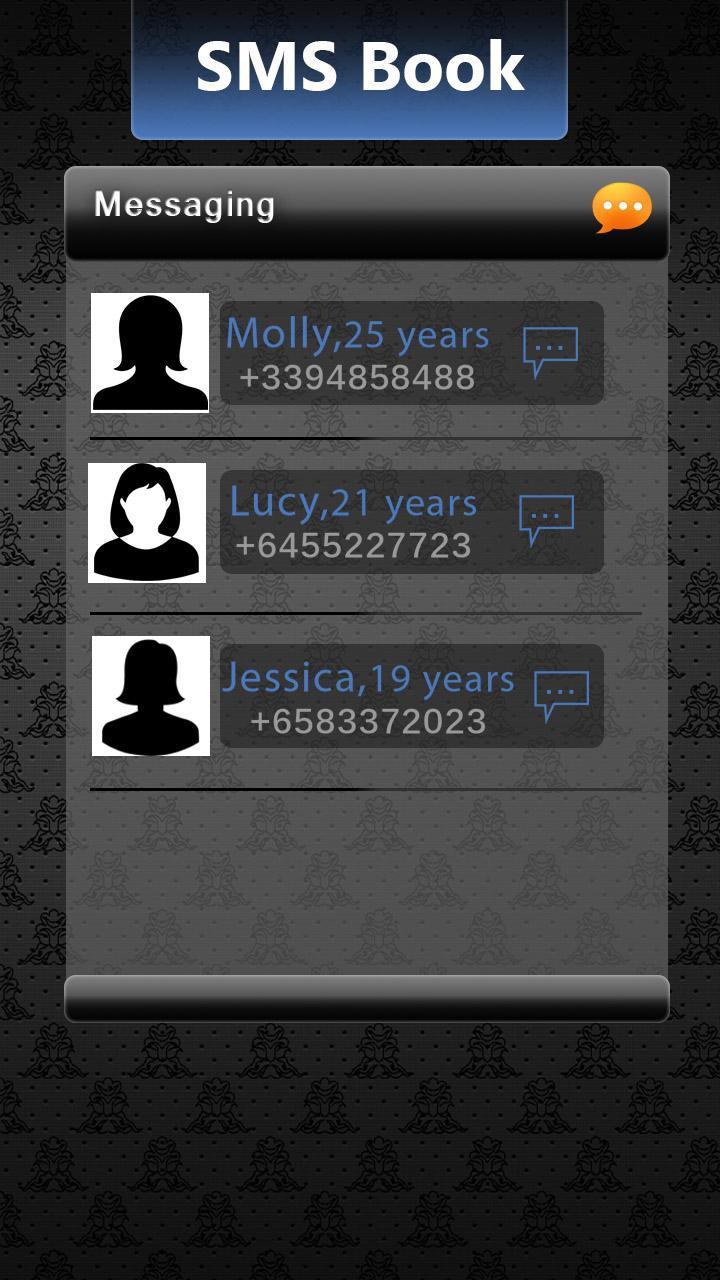The width and height of the screenshot is (720, 1280).
Task: Open Molly's contact entry
Action: point(360,353)
